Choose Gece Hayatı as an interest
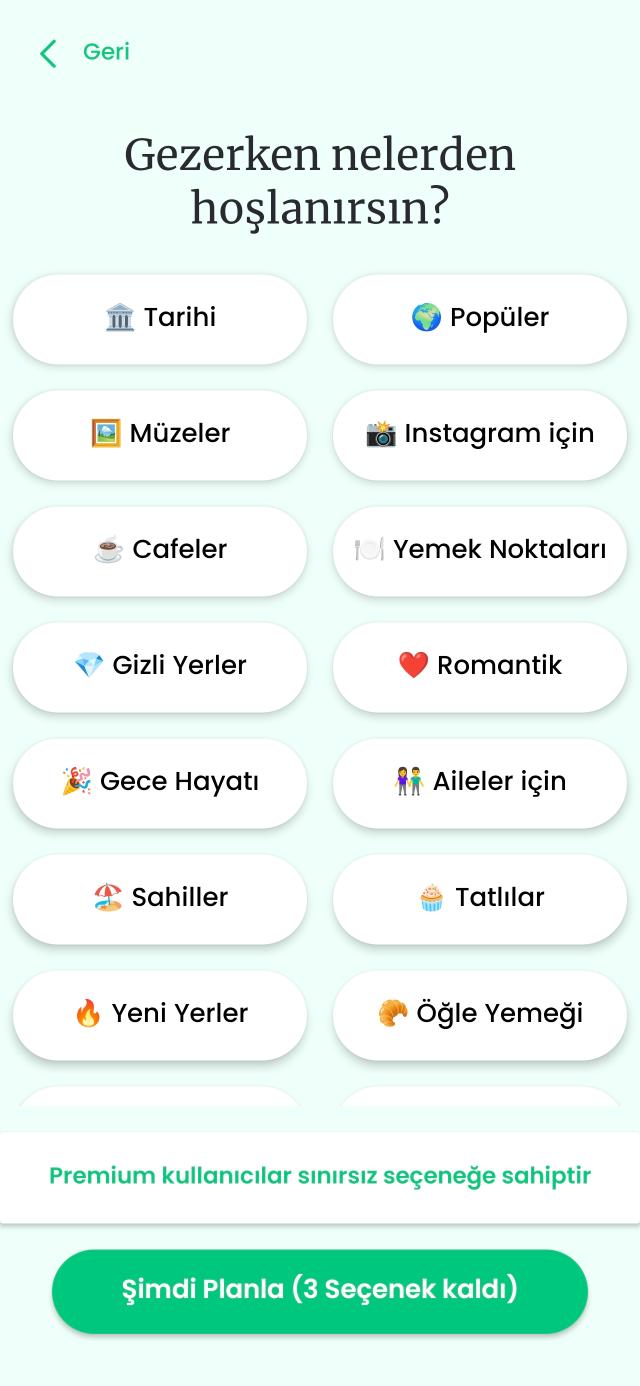 click(x=160, y=782)
